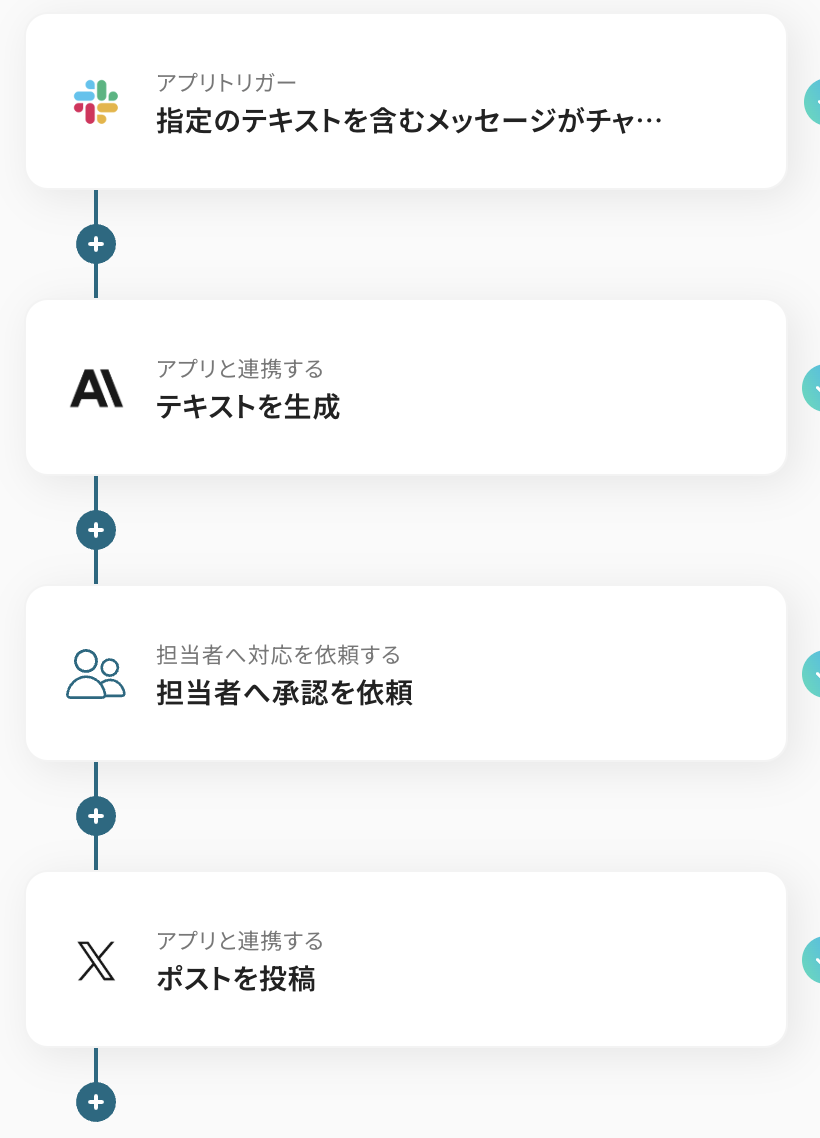
Task: Open the 担当者へ承認を依頼 step
Action: pyautogui.click(x=405, y=674)
